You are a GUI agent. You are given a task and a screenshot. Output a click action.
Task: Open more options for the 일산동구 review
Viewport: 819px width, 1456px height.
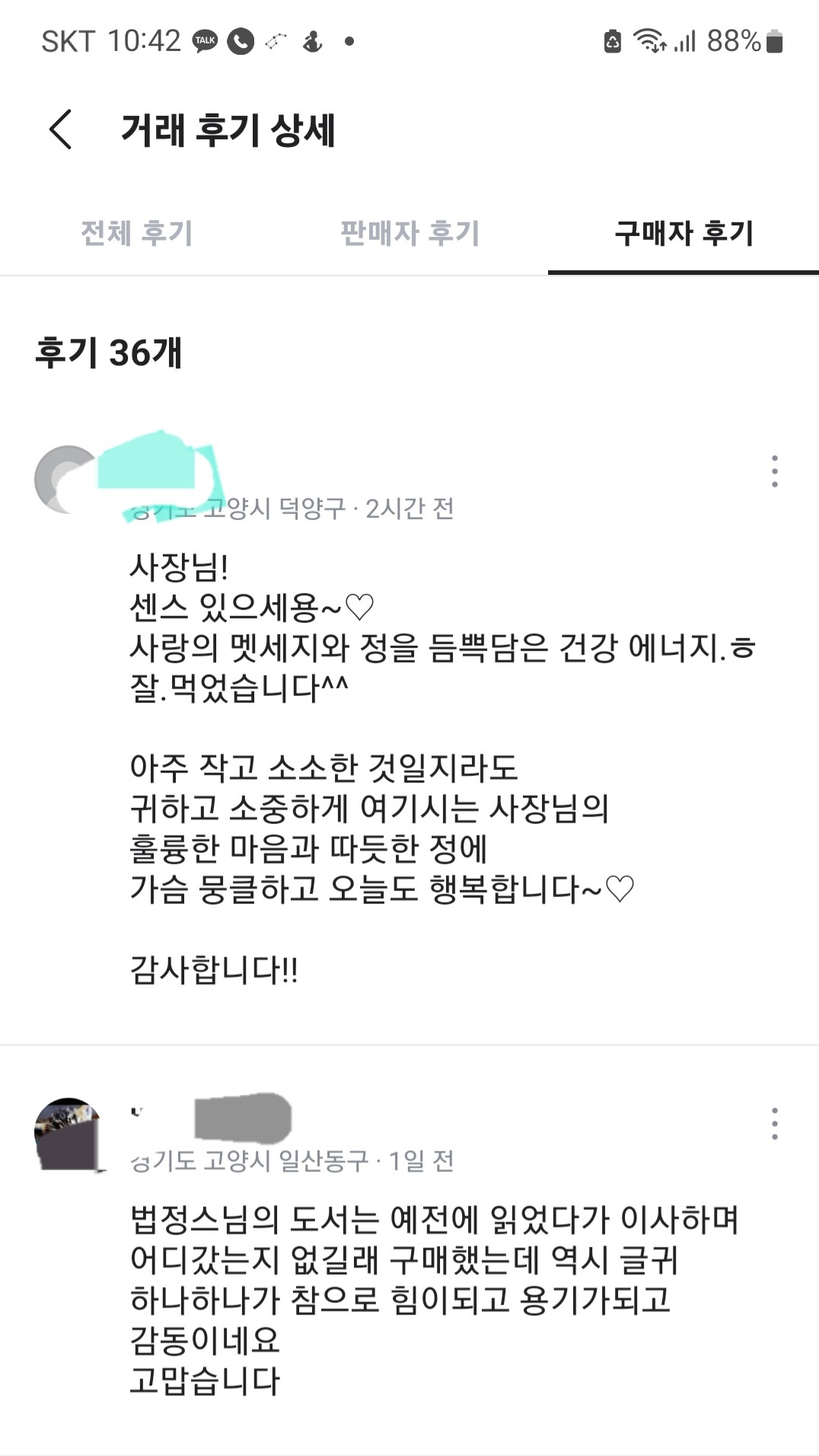click(774, 1124)
